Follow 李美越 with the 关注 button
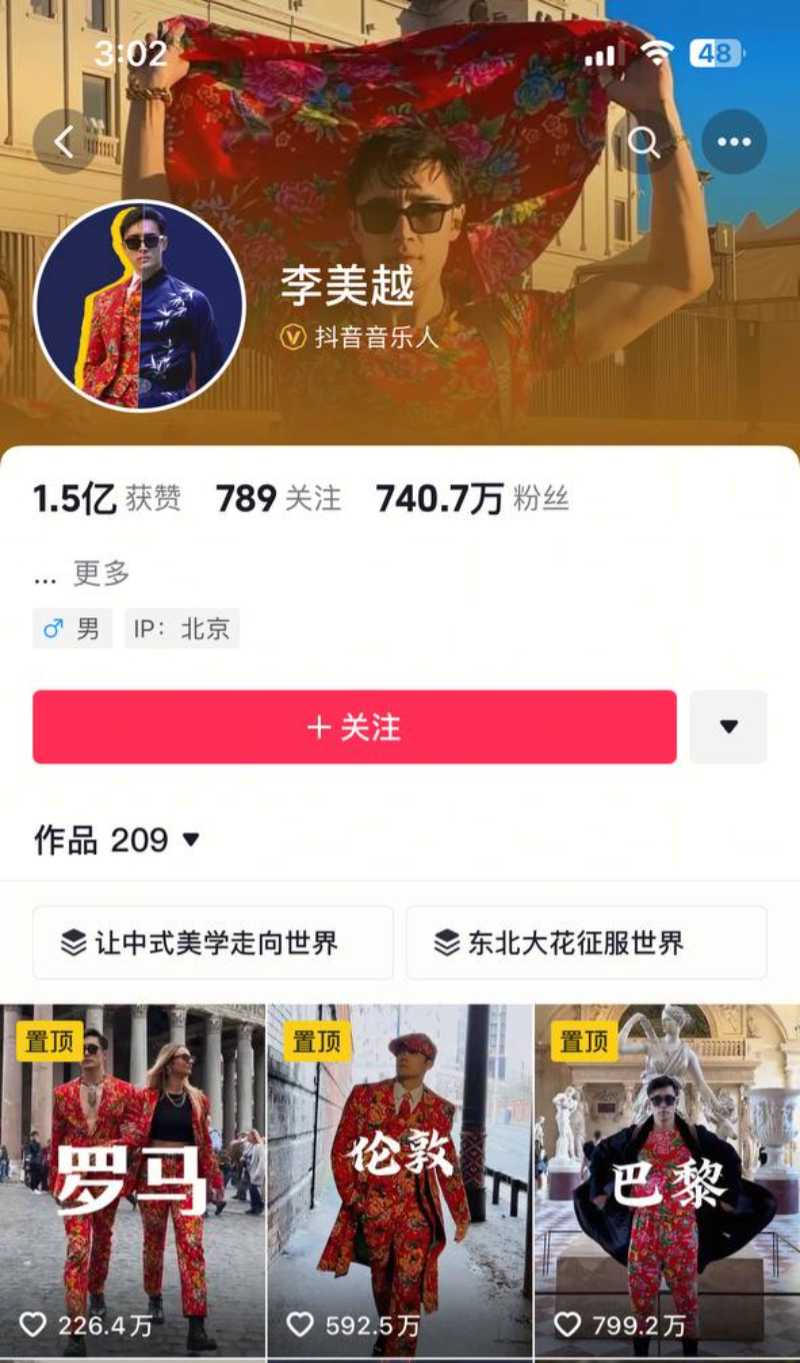This screenshot has height=1363, width=800. pos(354,727)
